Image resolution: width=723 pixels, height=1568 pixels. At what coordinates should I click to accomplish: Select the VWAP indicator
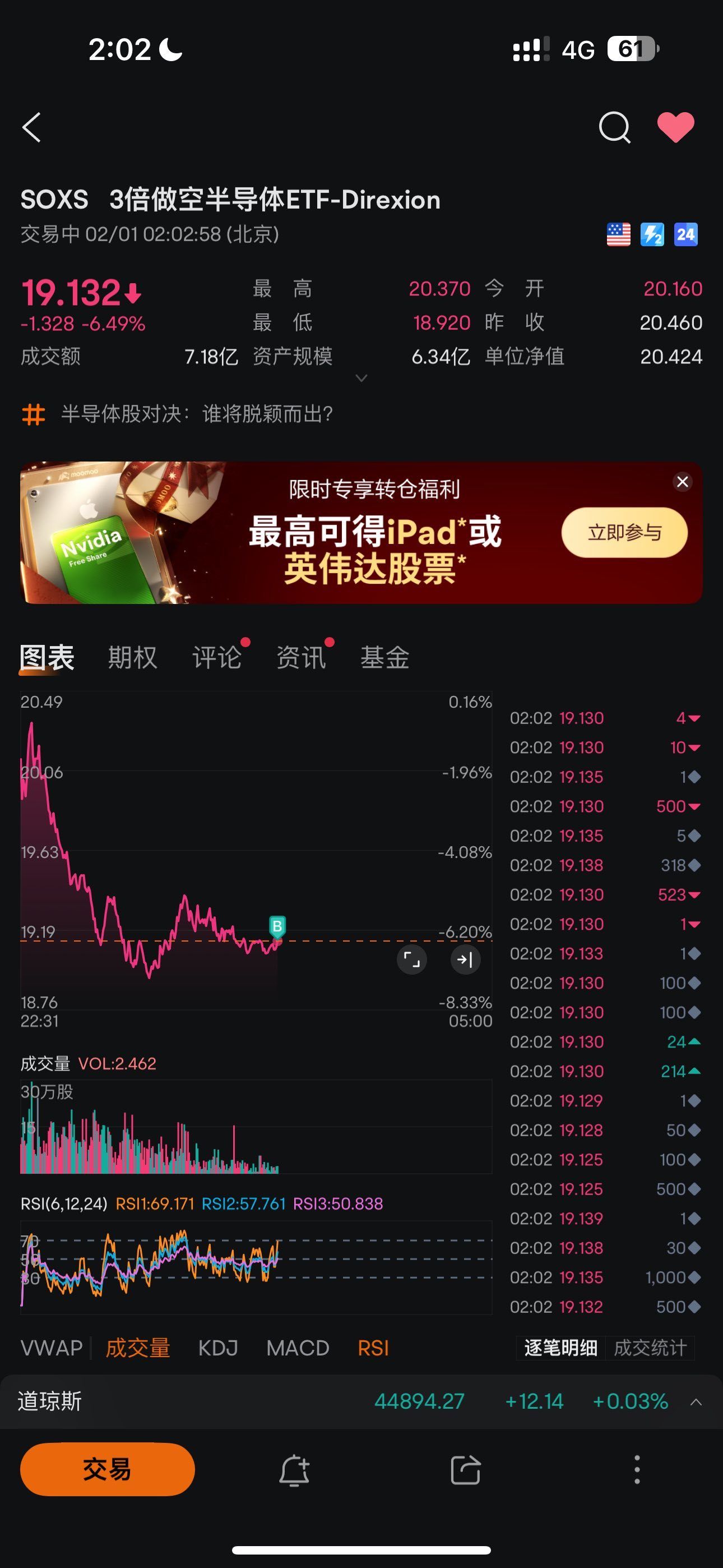(51, 1348)
